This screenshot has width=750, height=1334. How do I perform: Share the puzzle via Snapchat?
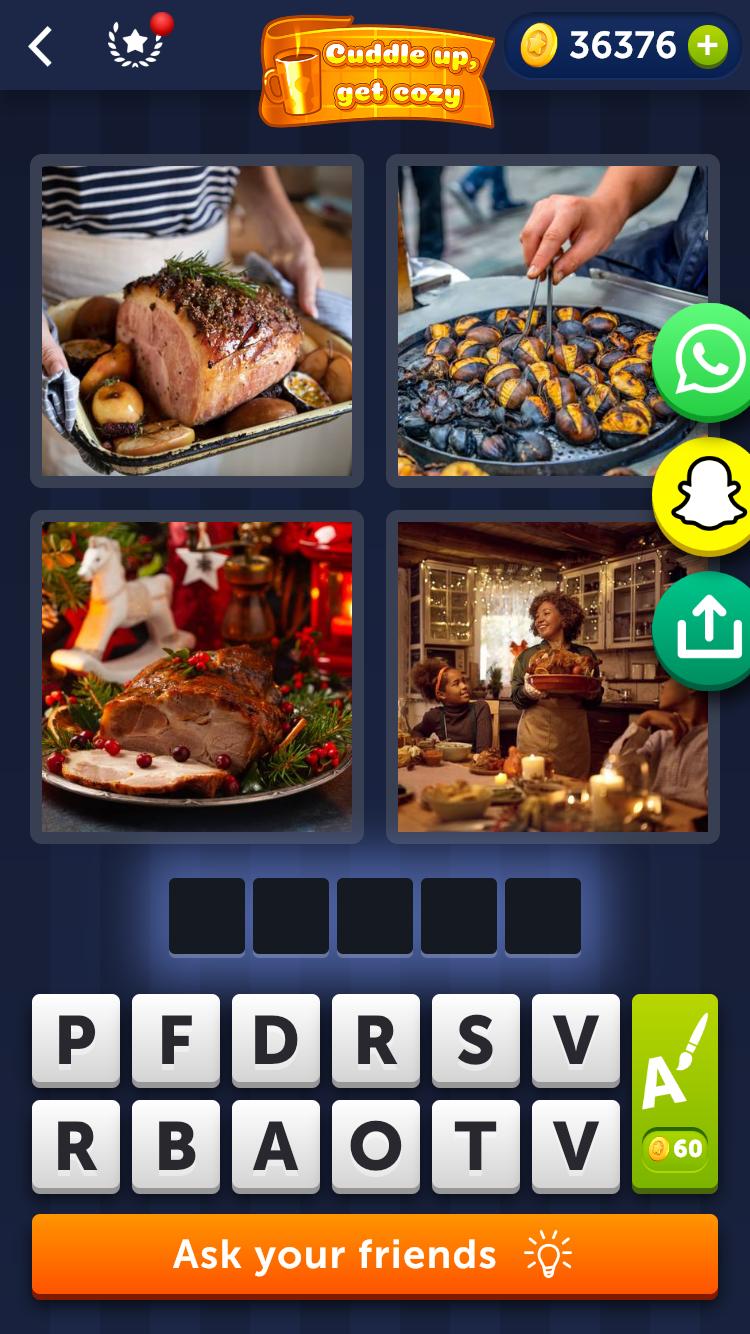click(x=709, y=496)
